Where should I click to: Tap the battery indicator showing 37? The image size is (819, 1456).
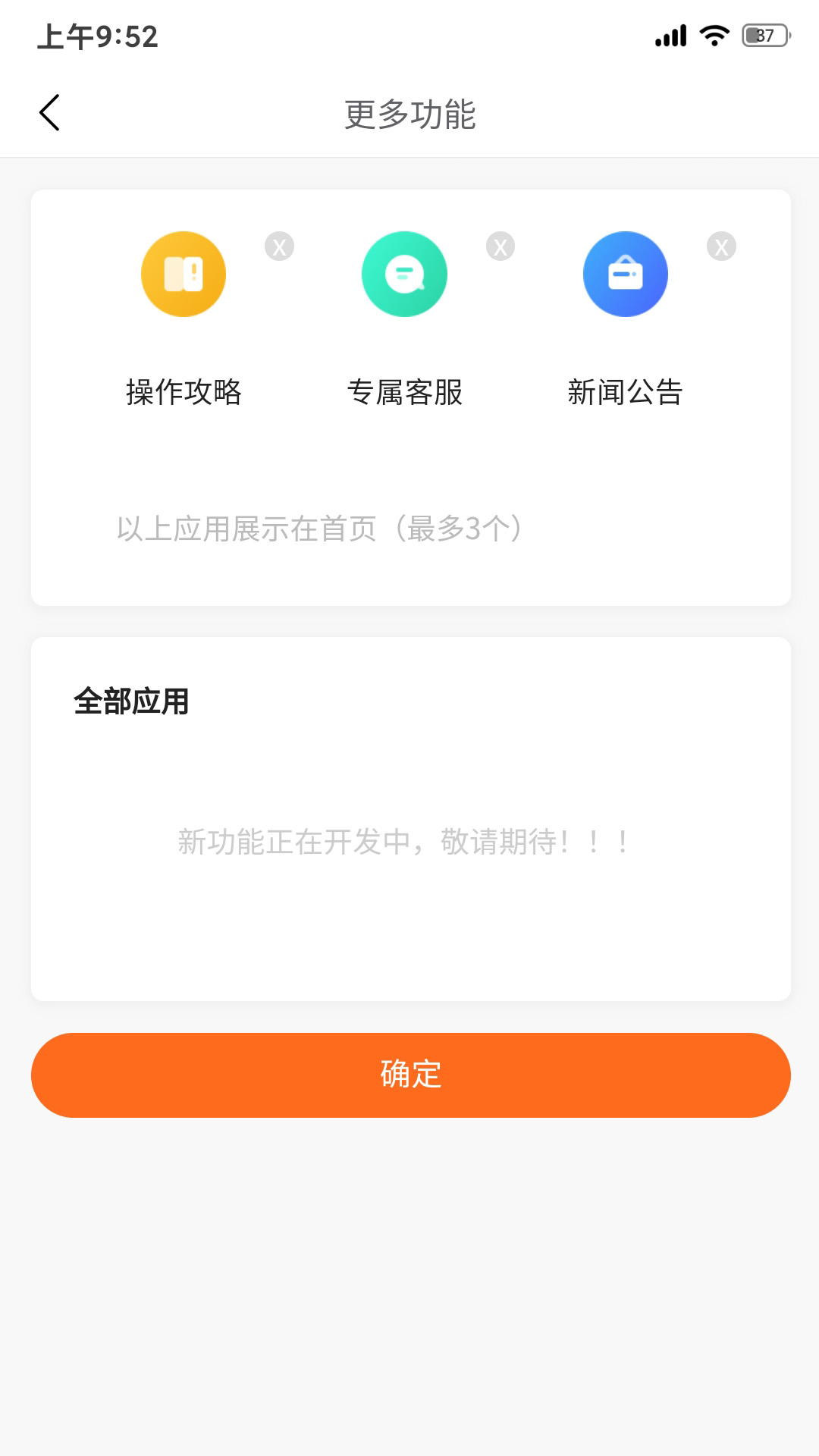click(764, 33)
